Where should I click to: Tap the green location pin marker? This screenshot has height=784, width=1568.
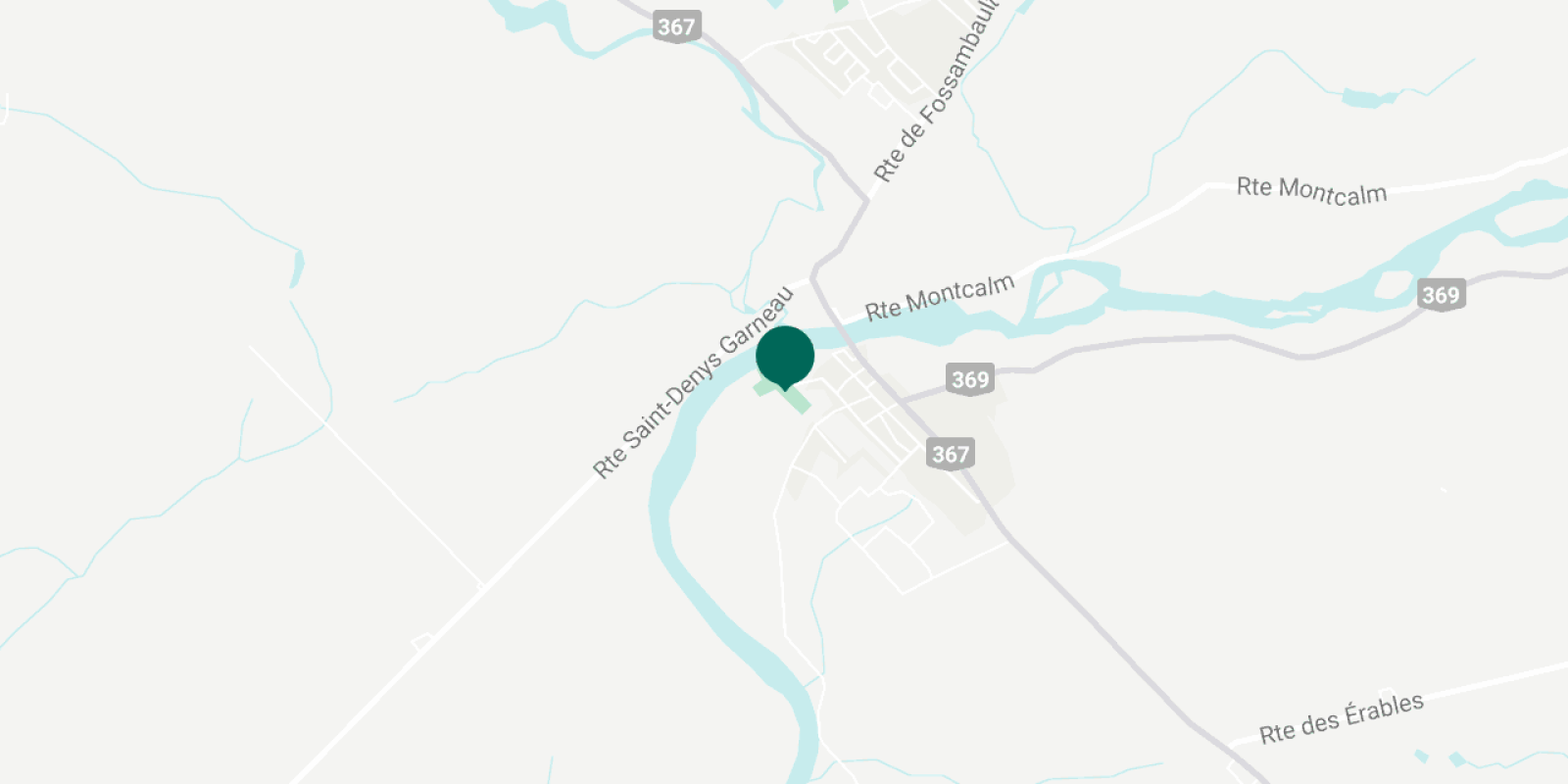click(x=785, y=357)
